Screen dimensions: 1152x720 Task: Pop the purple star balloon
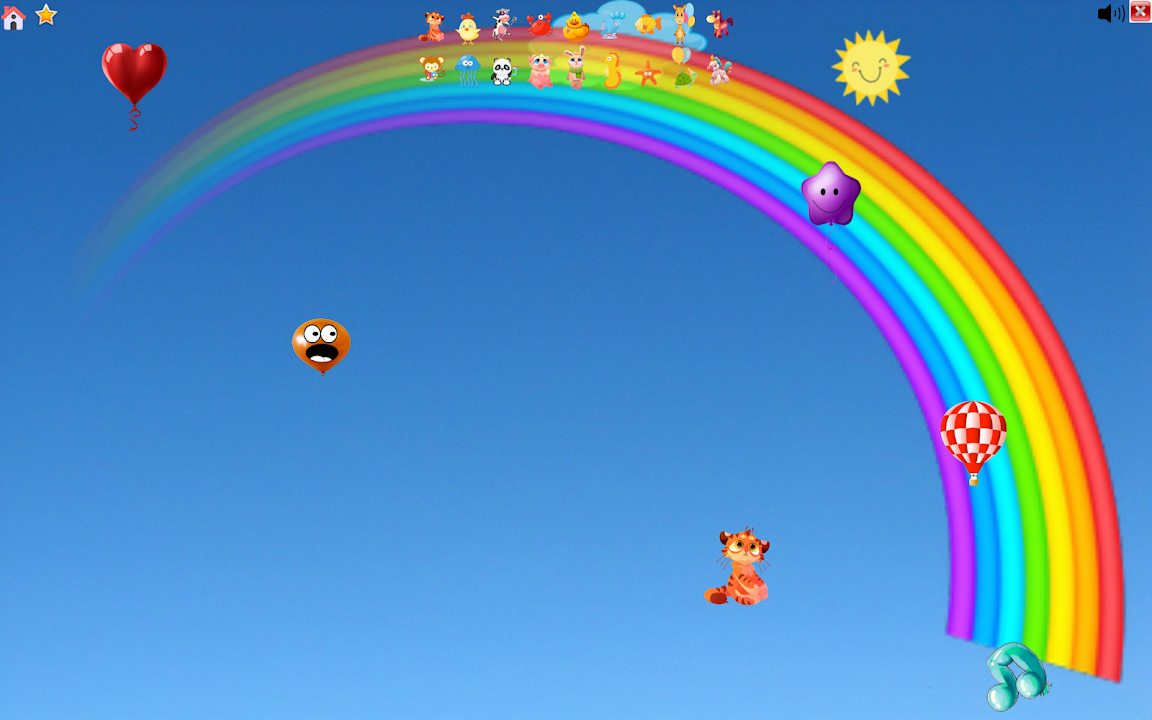coord(831,194)
